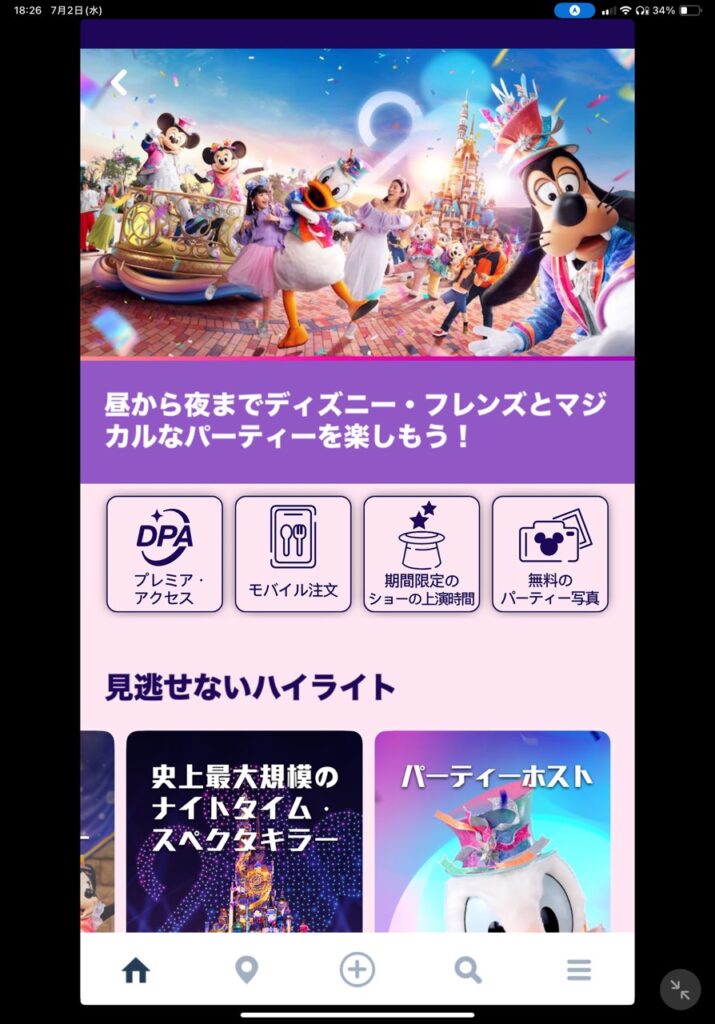This screenshot has height=1024, width=715.
Task: Exit fullscreen with the collapse icon
Action: [x=680, y=989]
